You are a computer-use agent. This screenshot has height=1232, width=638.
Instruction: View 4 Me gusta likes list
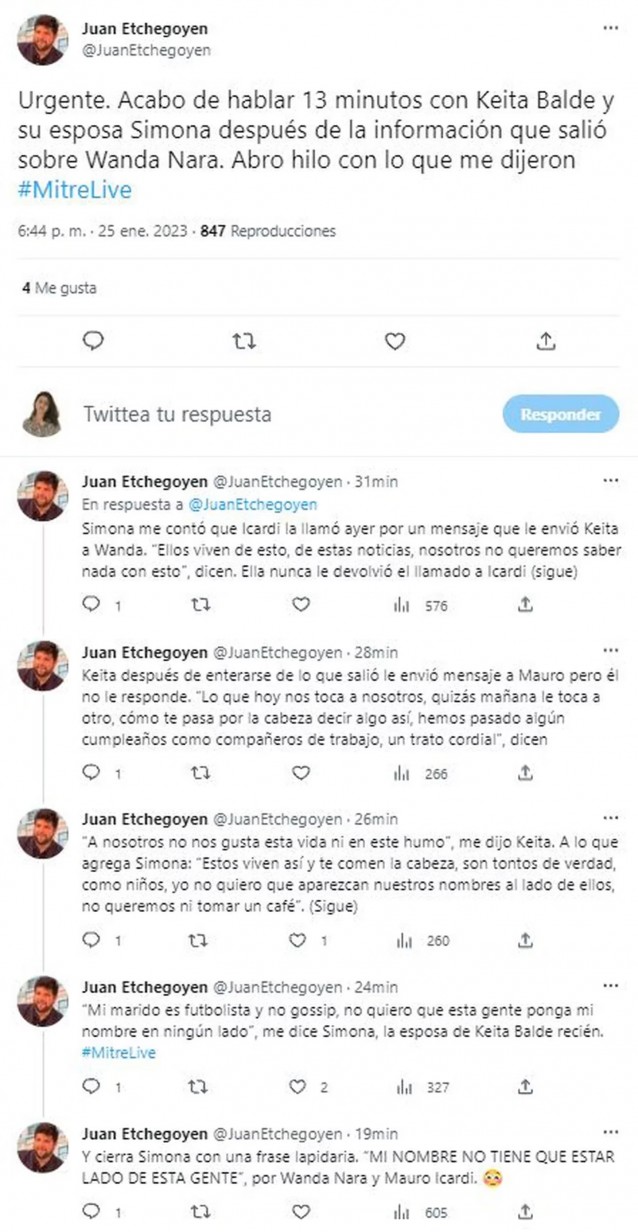click(x=59, y=287)
